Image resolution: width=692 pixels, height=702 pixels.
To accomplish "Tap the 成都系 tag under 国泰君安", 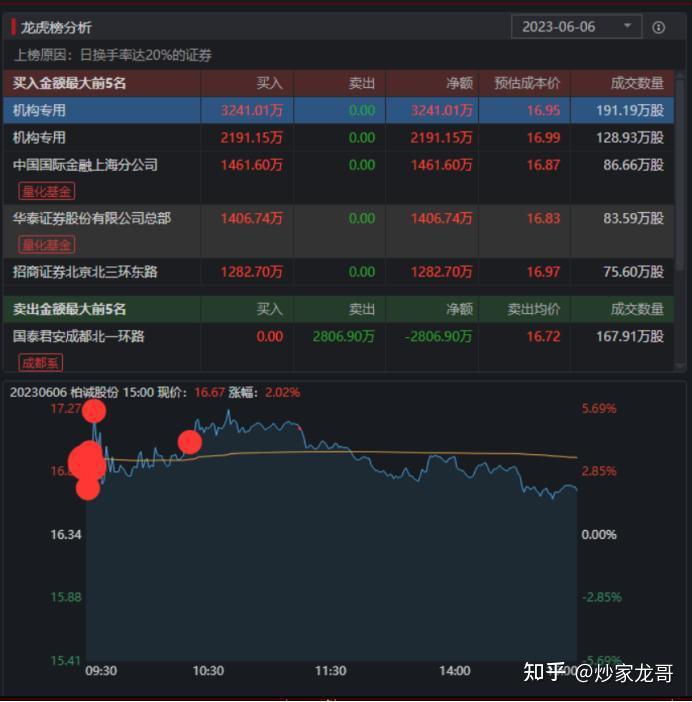I will pos(41,363).
